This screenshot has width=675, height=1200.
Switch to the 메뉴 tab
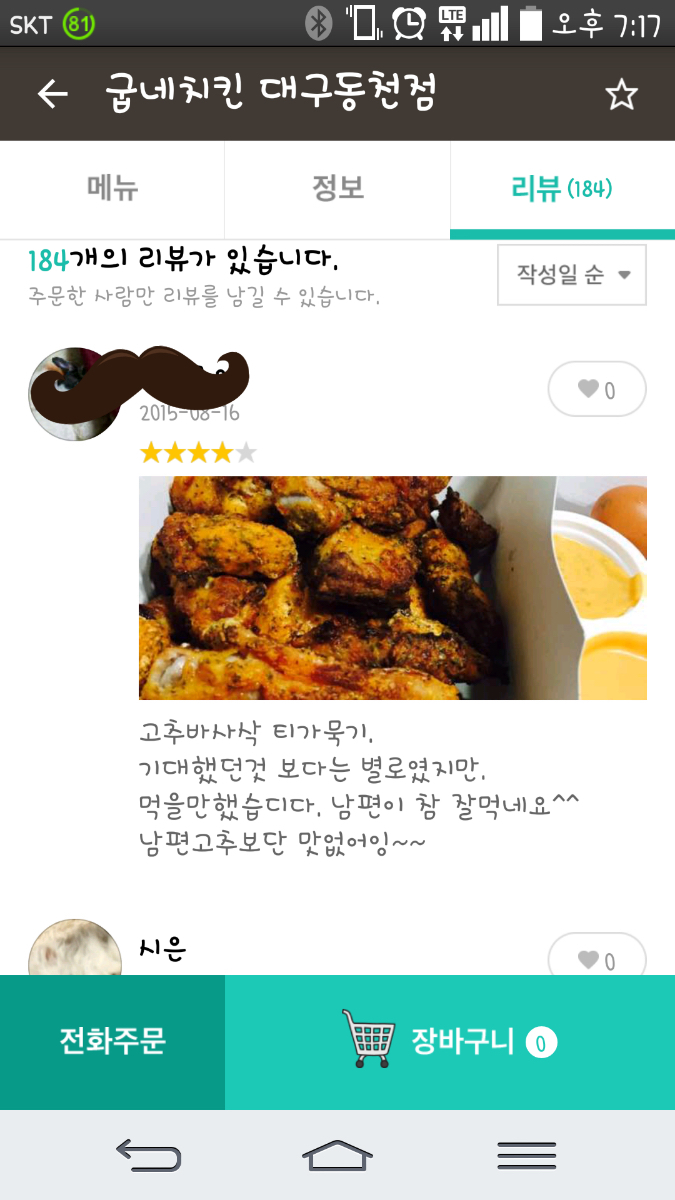pyautogui.click(x=112, y=189)
